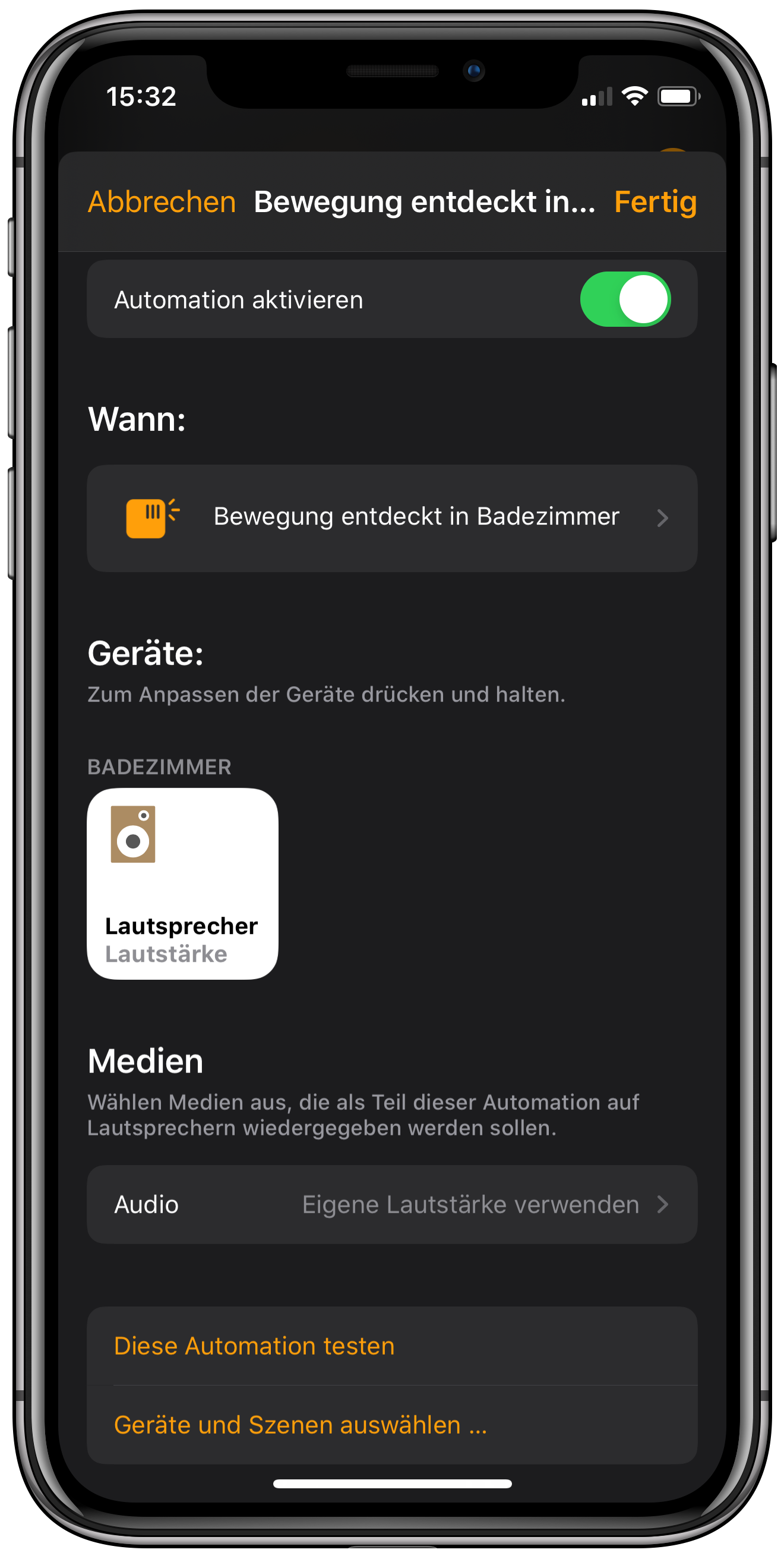
Task: Tap Abbrechen to cancel editing
Action: [162, 201]
